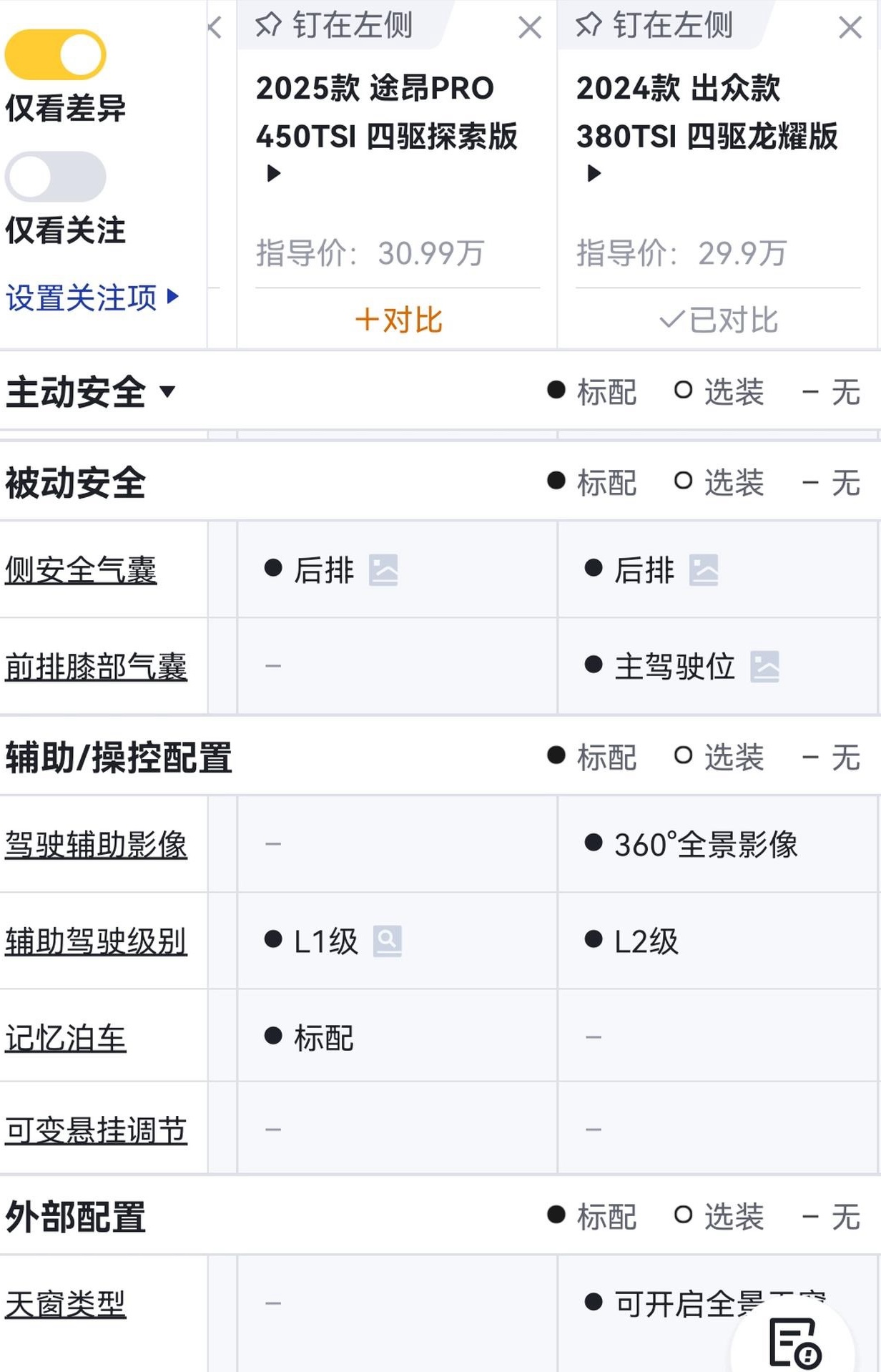This screenshot has width=881, height=1372.
Task: Toggle off 仅看差异
Action: point(56,53)
